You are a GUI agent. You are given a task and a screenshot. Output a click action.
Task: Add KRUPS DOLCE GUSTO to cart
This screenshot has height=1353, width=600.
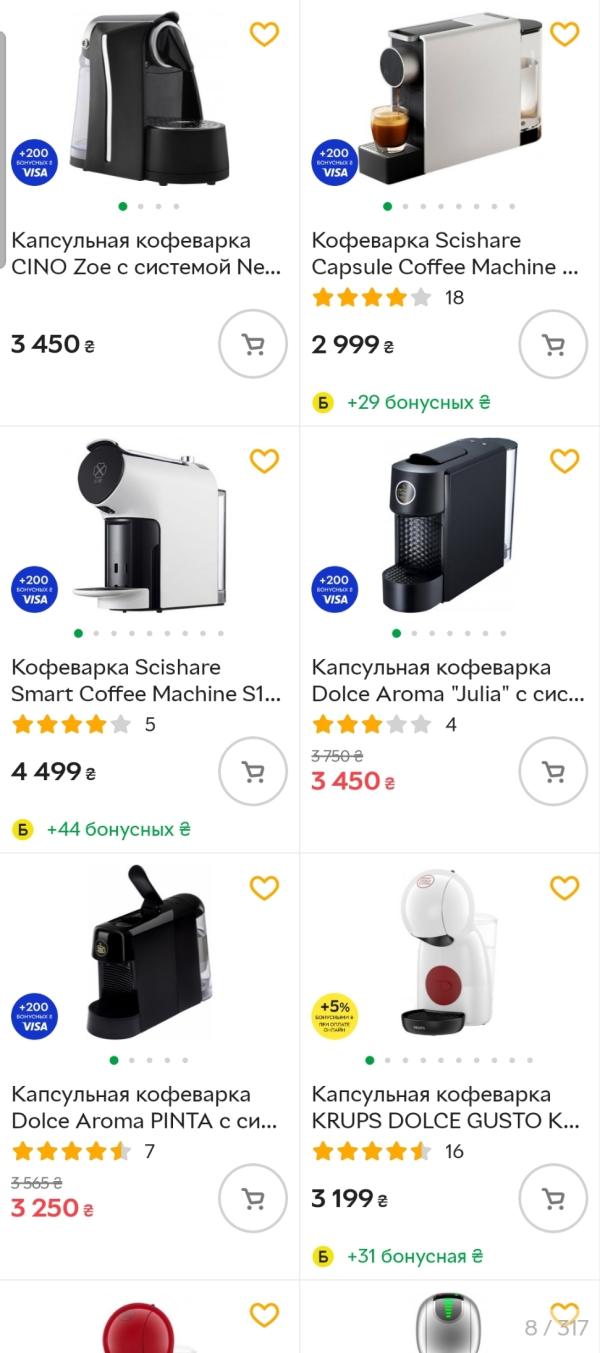[x=553, y=1199]
